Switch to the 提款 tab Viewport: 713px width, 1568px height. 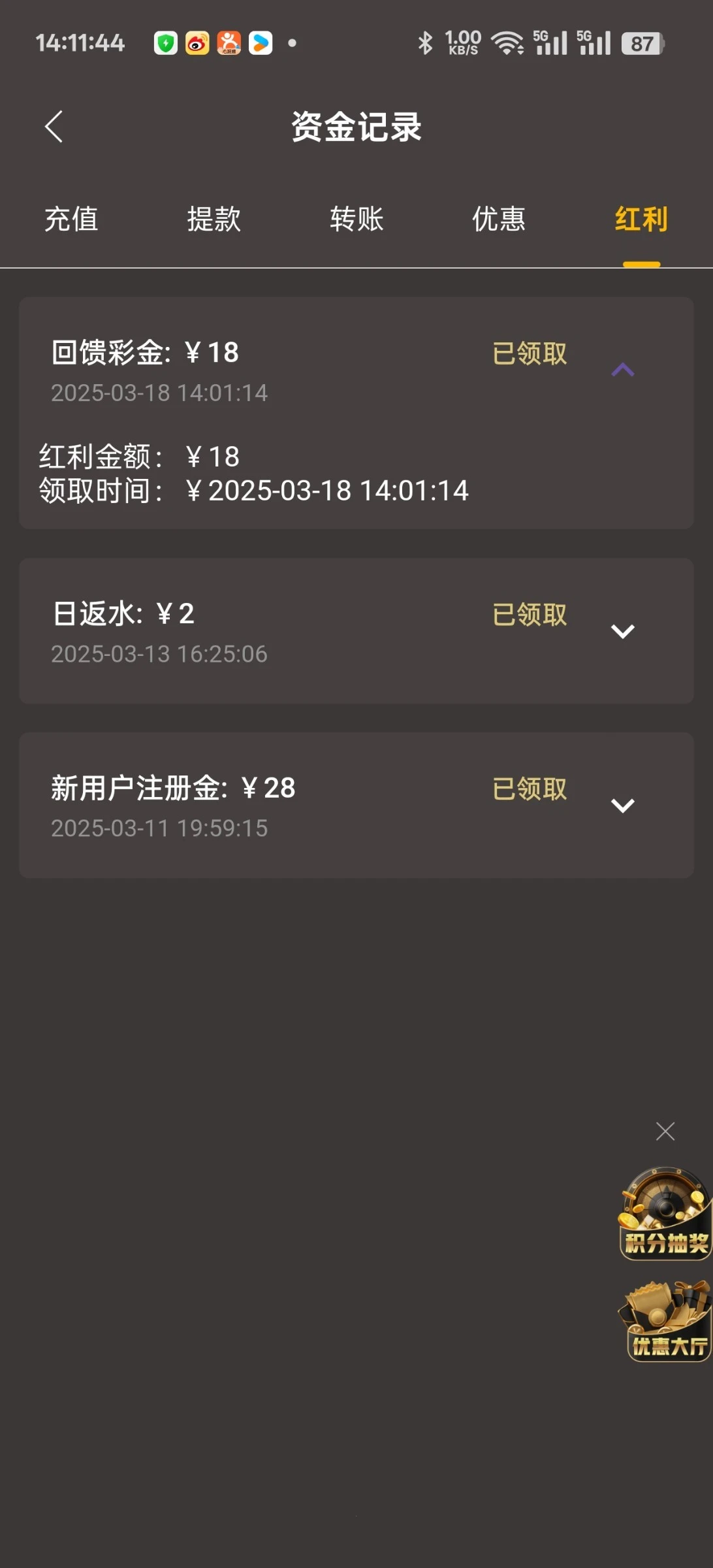[x=214, y=219]
